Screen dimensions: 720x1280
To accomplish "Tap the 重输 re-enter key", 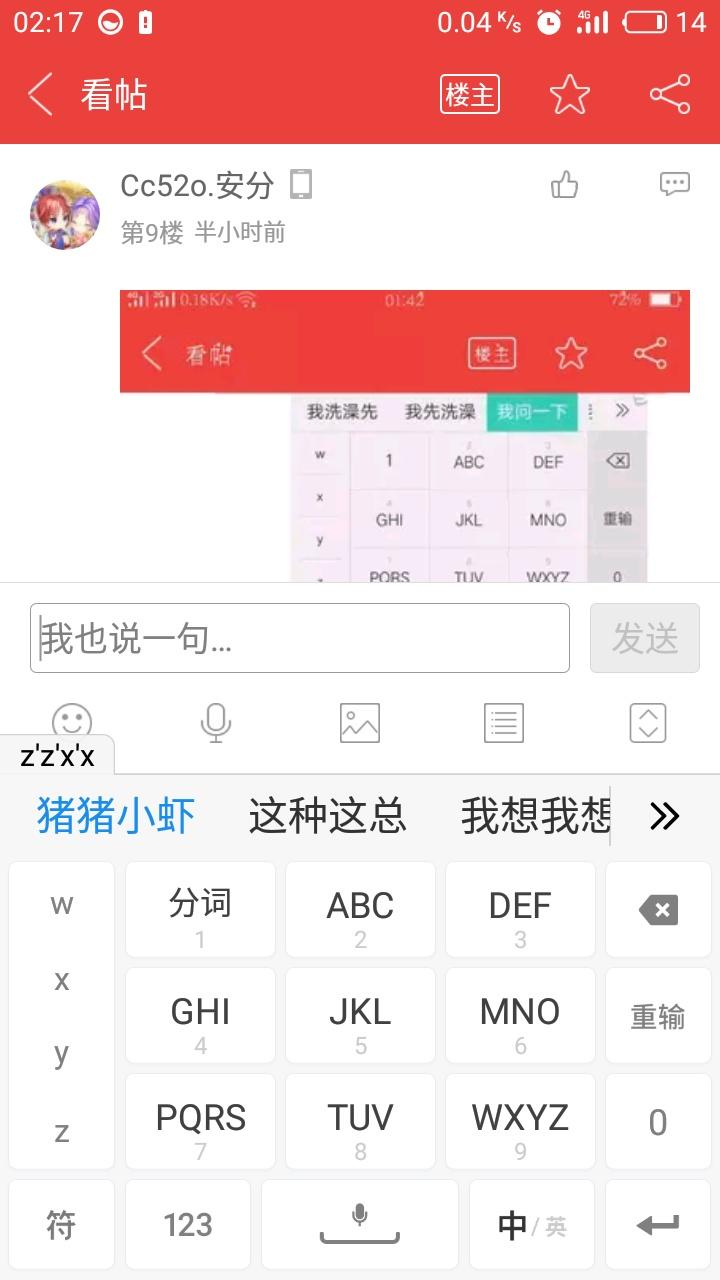I will click(657, 1016).
